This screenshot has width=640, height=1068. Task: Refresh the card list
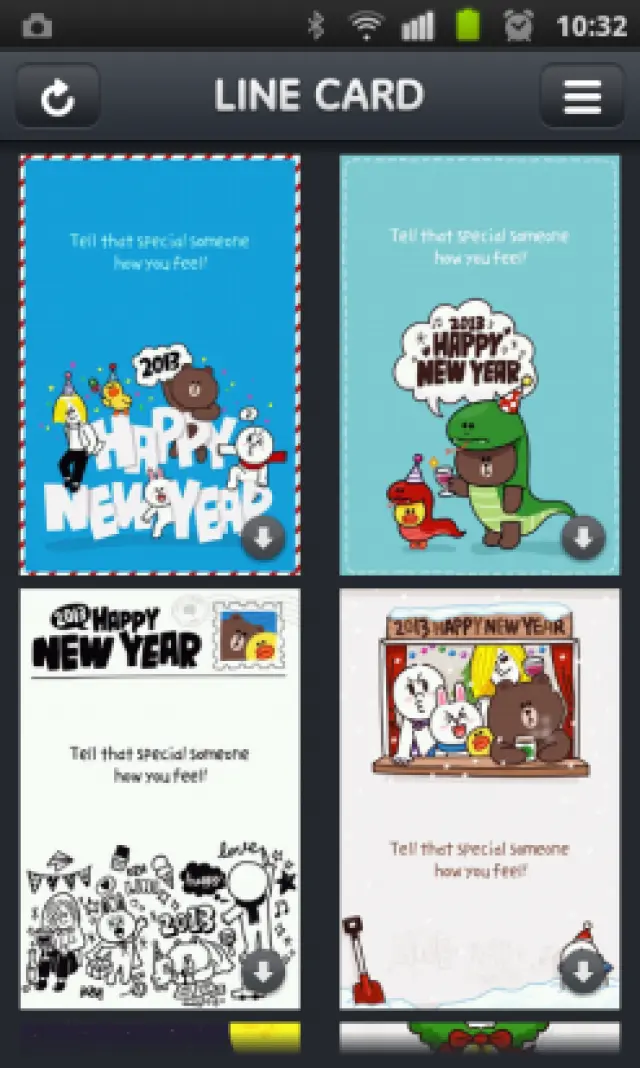coord(57,97)
